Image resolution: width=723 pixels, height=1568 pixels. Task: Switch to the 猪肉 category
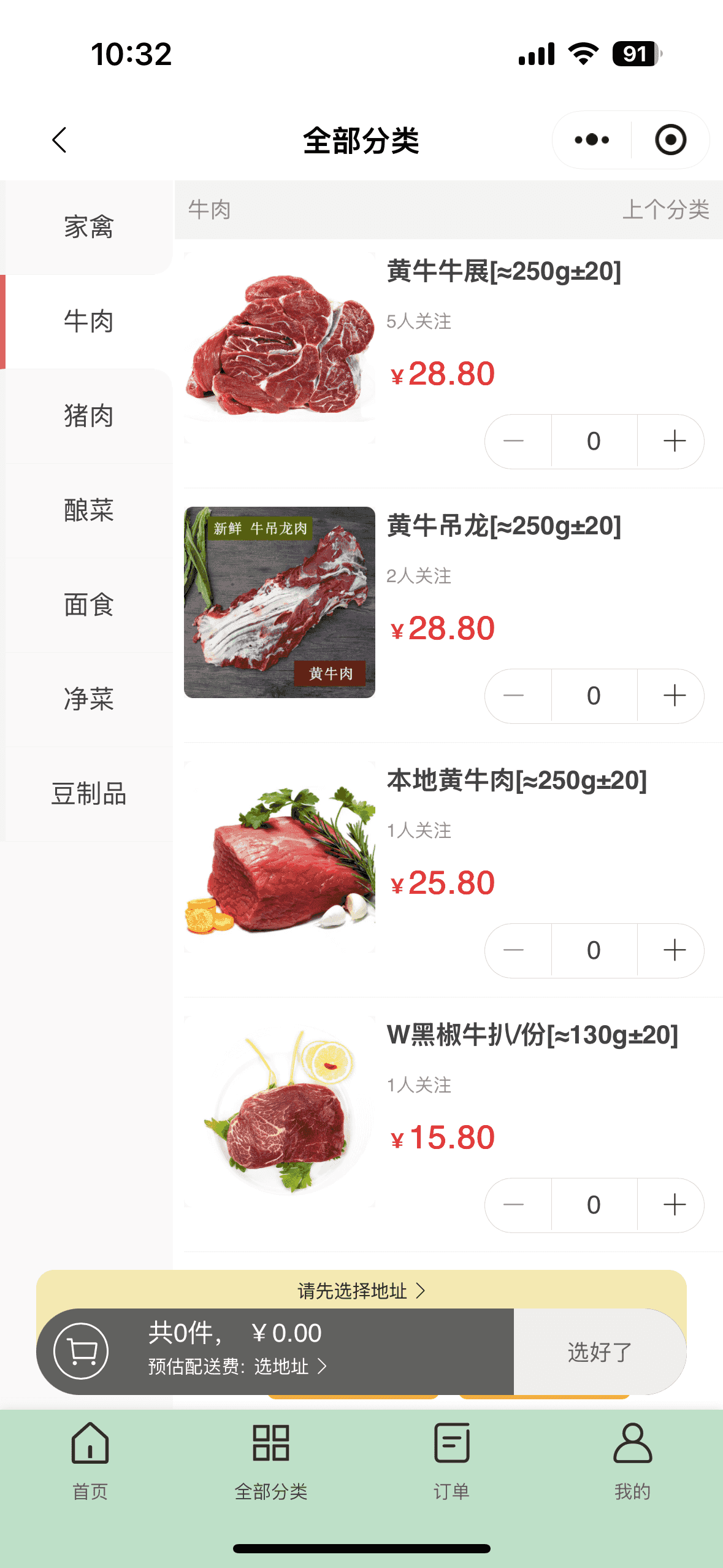click(88, 416)
